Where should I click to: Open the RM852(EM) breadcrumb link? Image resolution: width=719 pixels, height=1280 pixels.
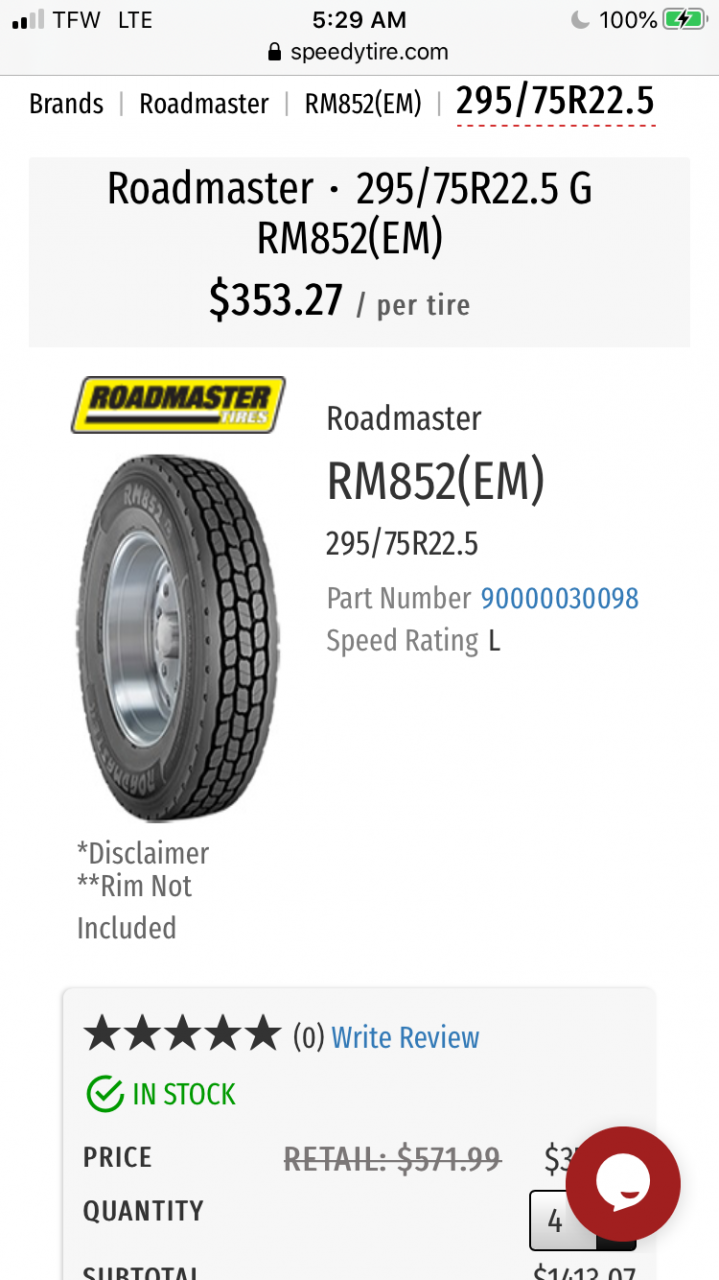pyautogui.click(x=363, y=104)
